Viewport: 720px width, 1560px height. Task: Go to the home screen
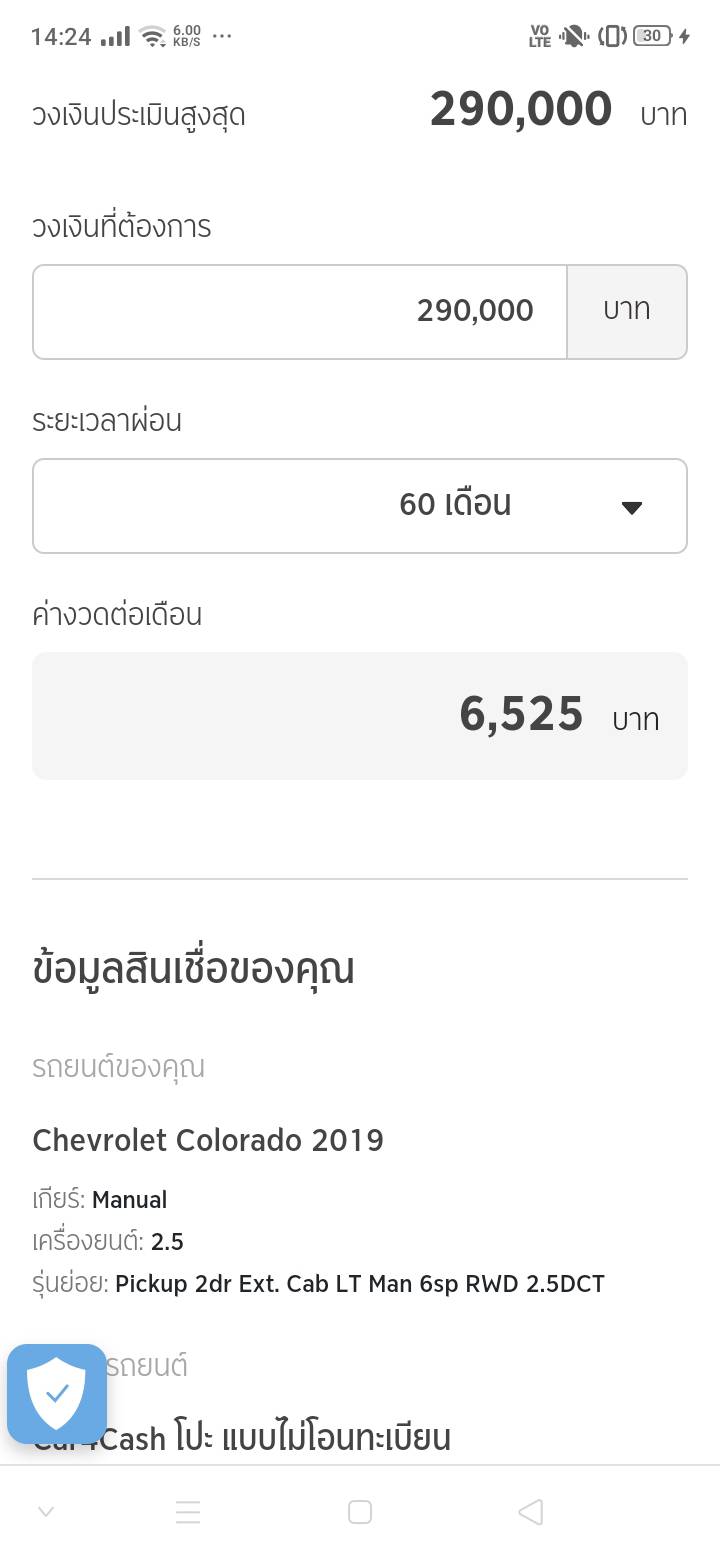coord(360,1512)
